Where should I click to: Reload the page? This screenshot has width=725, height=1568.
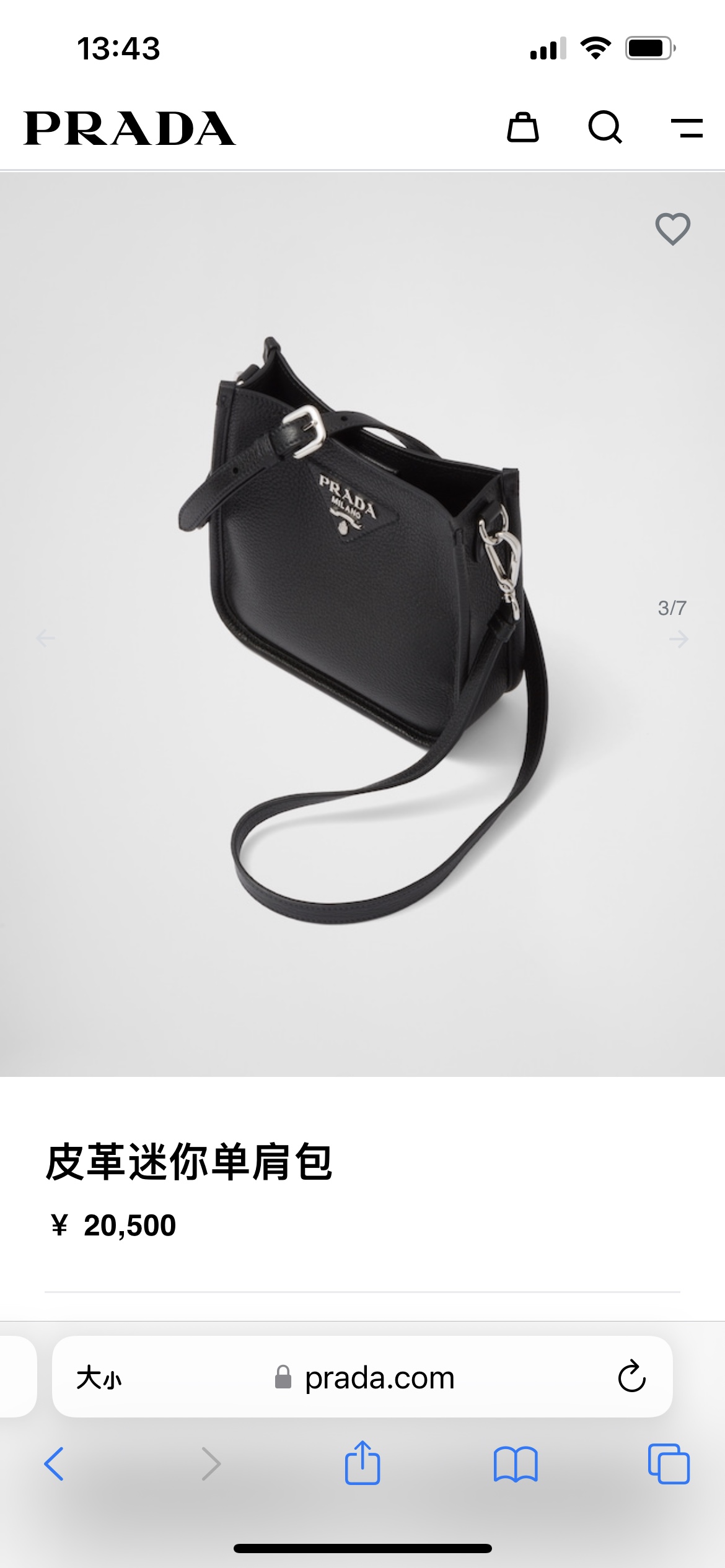pos(631,1377)
